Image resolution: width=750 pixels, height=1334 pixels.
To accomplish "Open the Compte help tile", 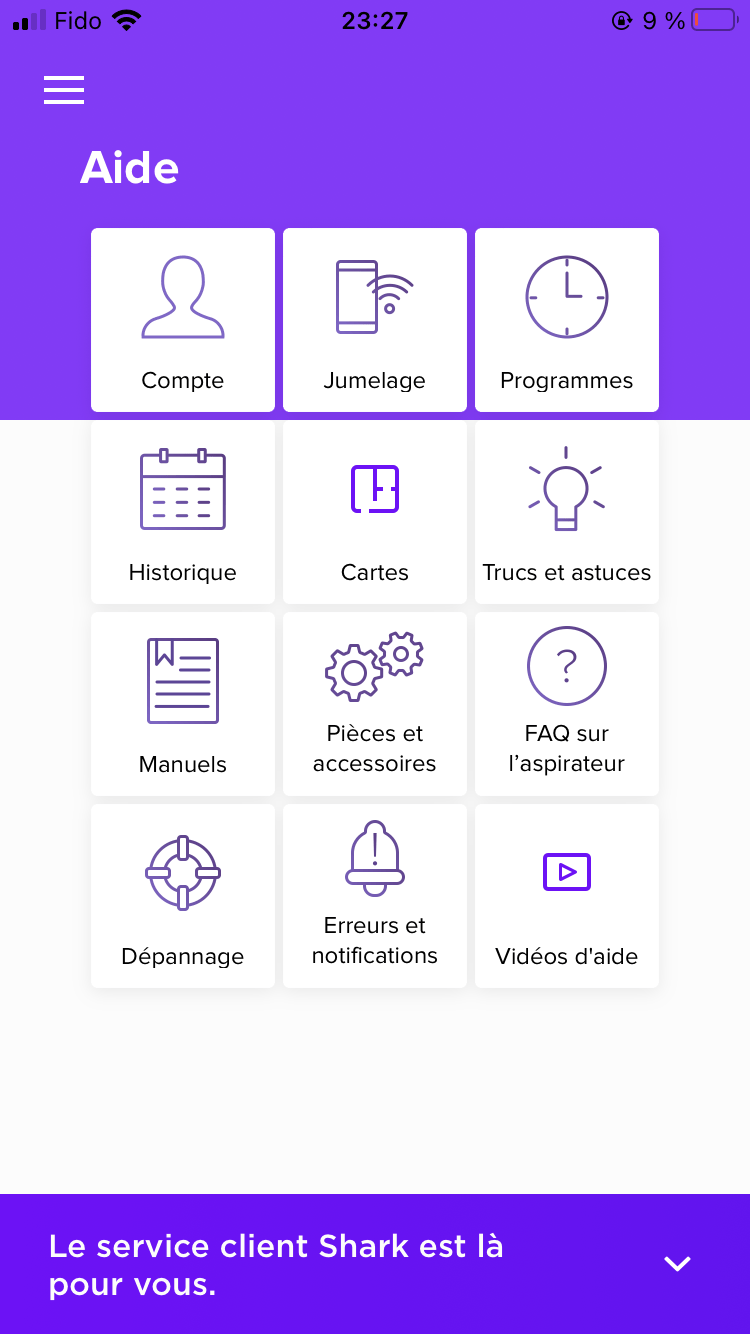I will pyautogui.click(x=183, y=320).
